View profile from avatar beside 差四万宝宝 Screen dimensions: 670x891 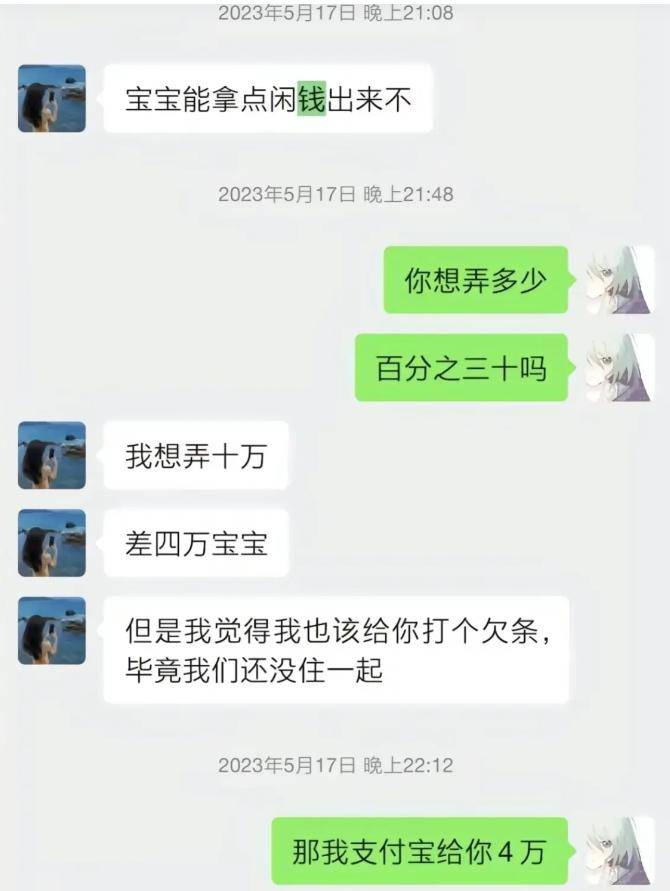[52, 543]
